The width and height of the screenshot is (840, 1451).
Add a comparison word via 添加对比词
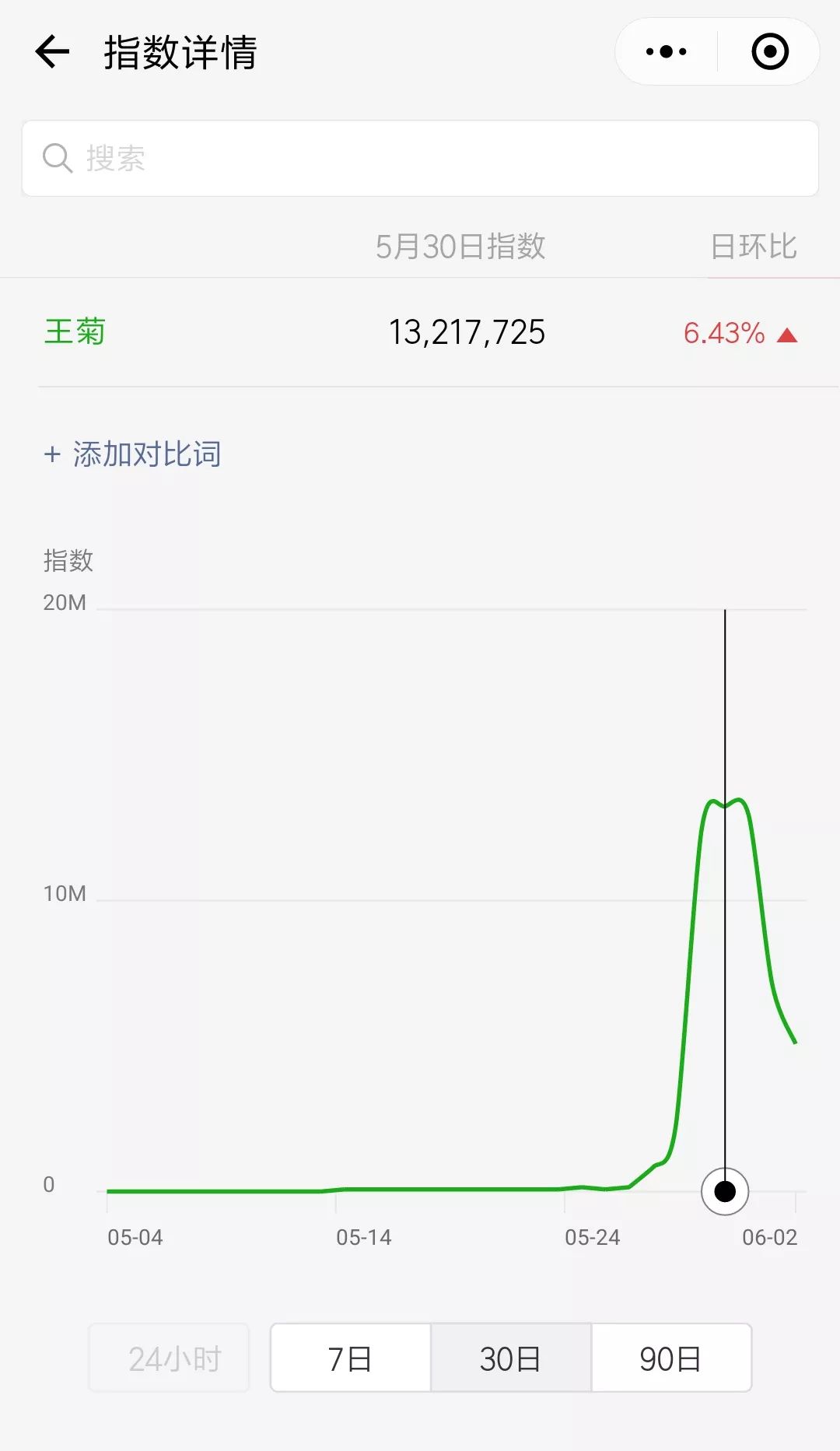click(132, 454)
